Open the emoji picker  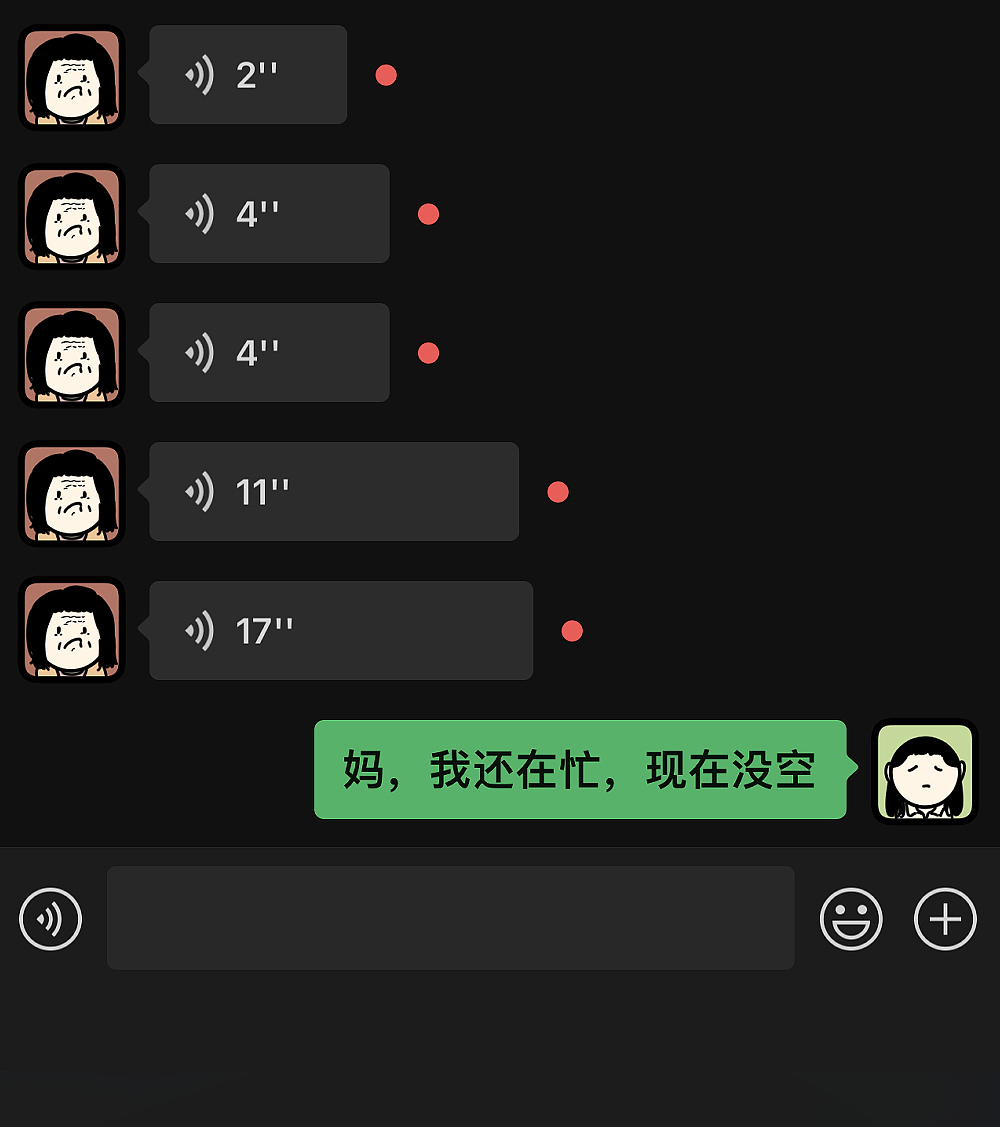[851, 918]
